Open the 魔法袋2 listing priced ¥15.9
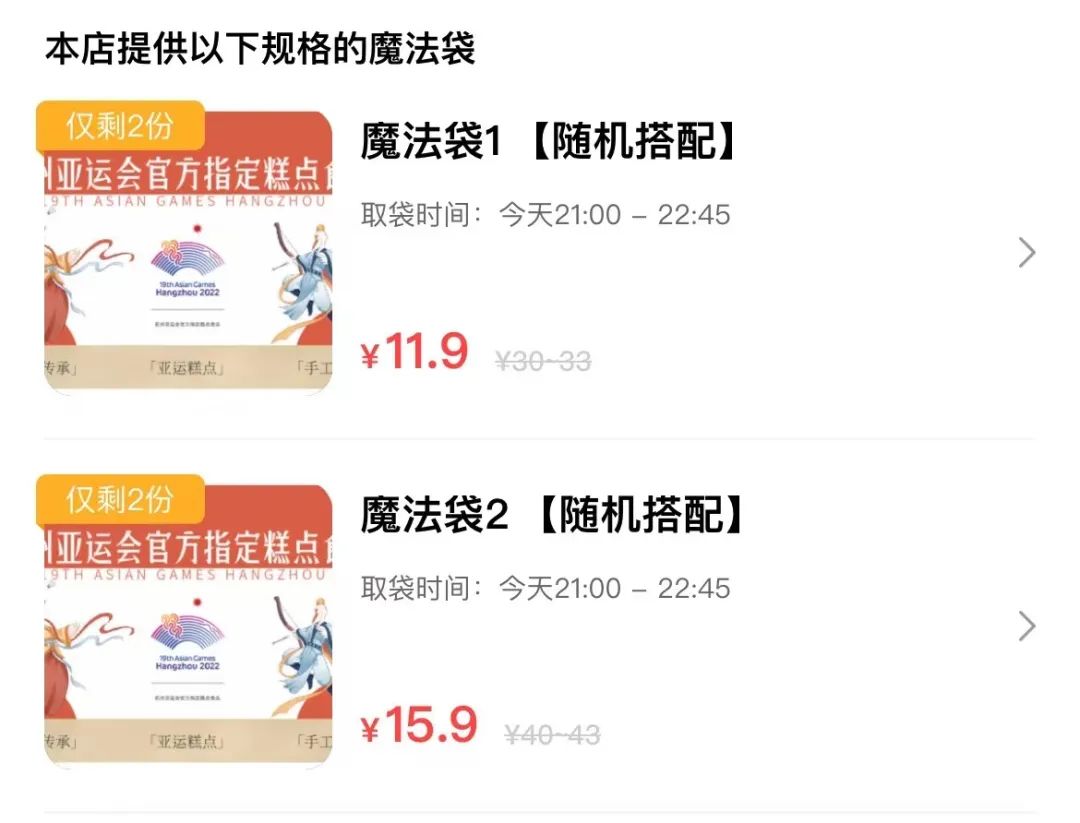Viewport: 1080px width, 823px height. click(x=539, y=625)
